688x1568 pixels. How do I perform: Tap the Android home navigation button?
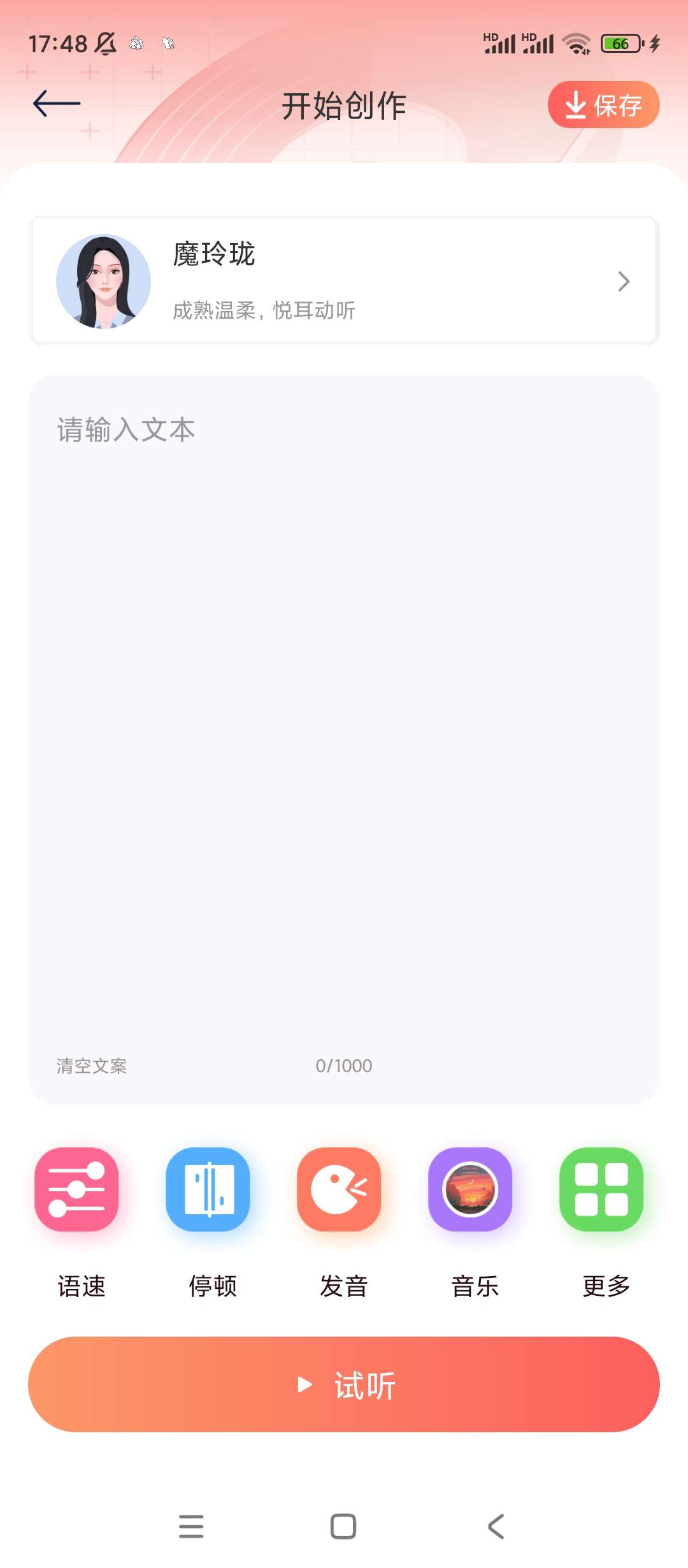click(x=344, y=1527)
